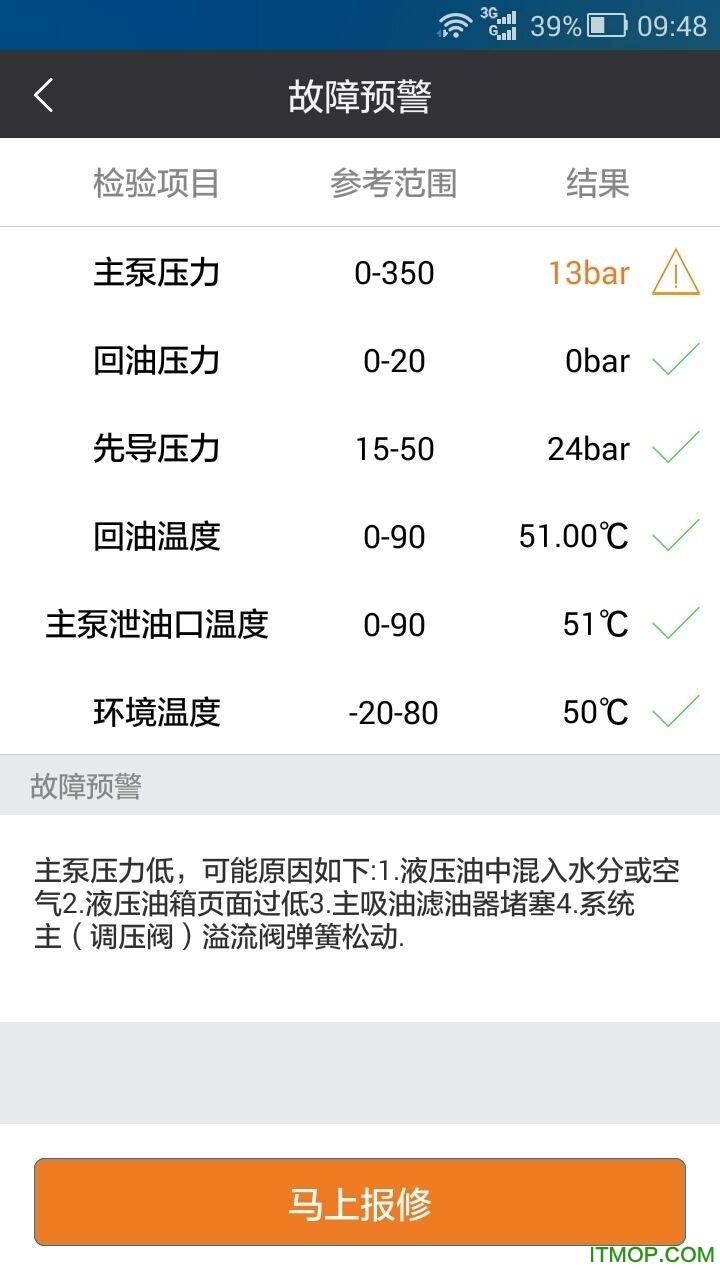Screen dimensions: 720x1280
Task: Click the warning triangle beside 主泵压力 result
Action: pos(675,273)
